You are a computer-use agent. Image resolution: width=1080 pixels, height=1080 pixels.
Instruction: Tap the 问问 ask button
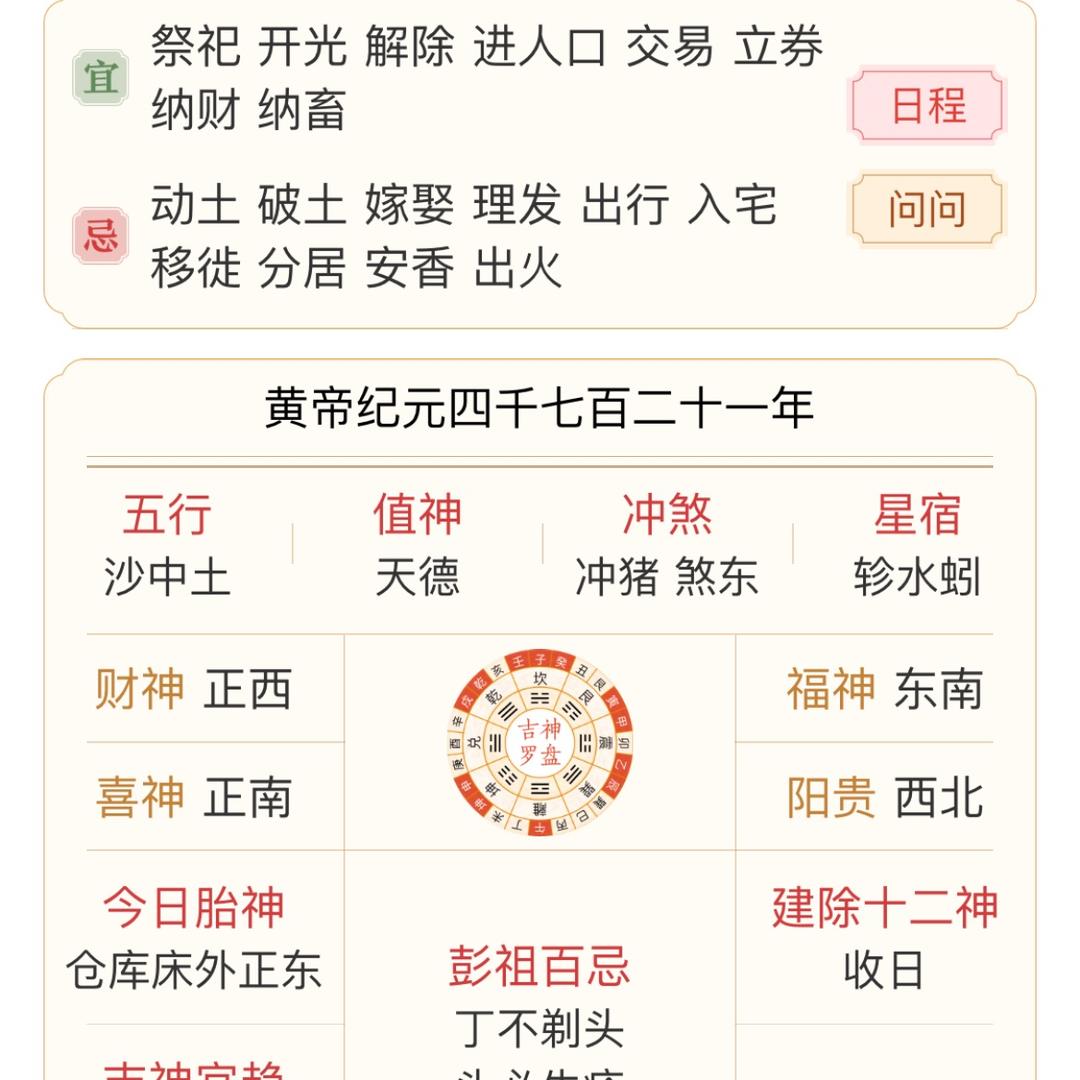927,209
